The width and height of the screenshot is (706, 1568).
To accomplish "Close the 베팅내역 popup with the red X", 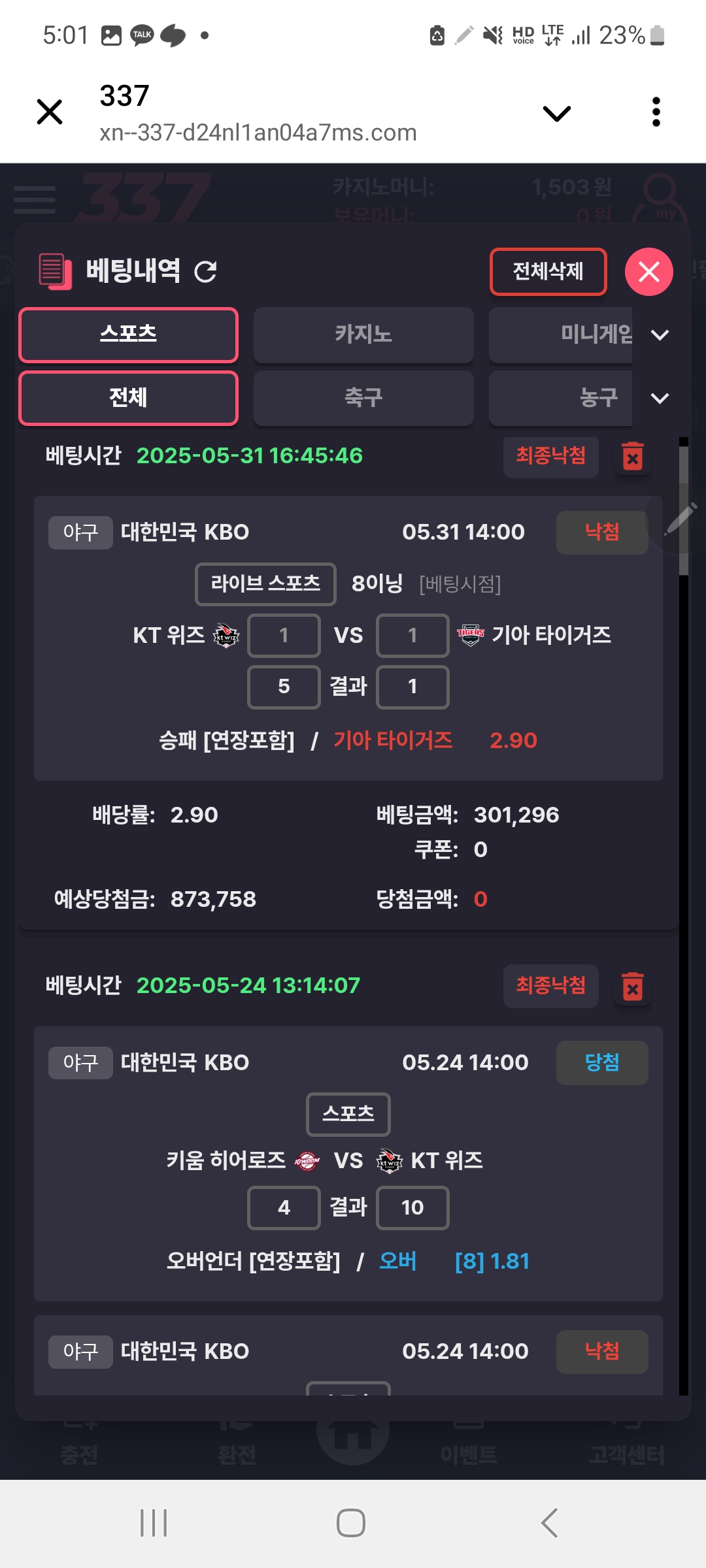I will [648, 271].
